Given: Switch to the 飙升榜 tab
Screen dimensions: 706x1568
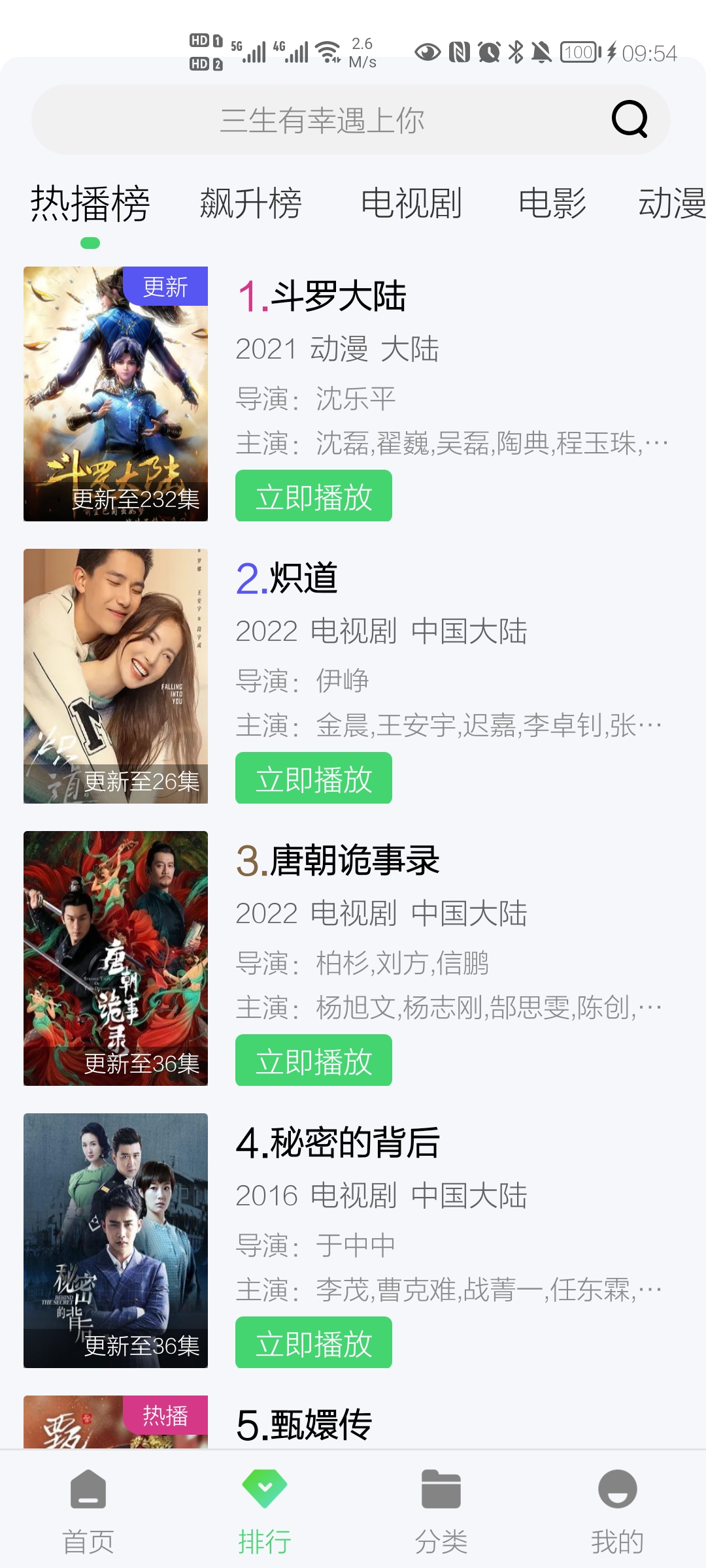Looking at the screenshot, I should [x=250, y=203].
